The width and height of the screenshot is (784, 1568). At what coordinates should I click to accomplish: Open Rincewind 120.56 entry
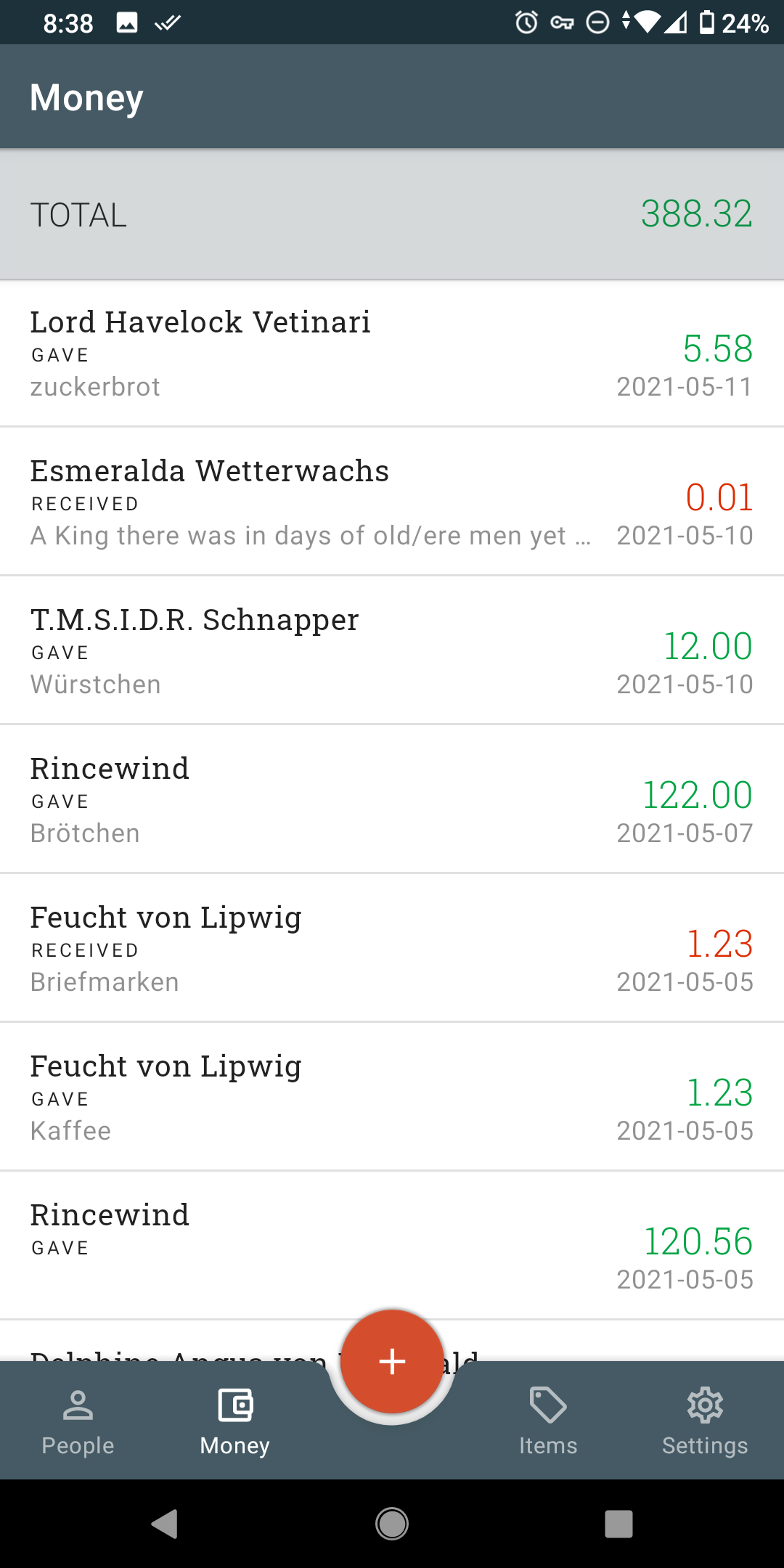[392, 1246]
